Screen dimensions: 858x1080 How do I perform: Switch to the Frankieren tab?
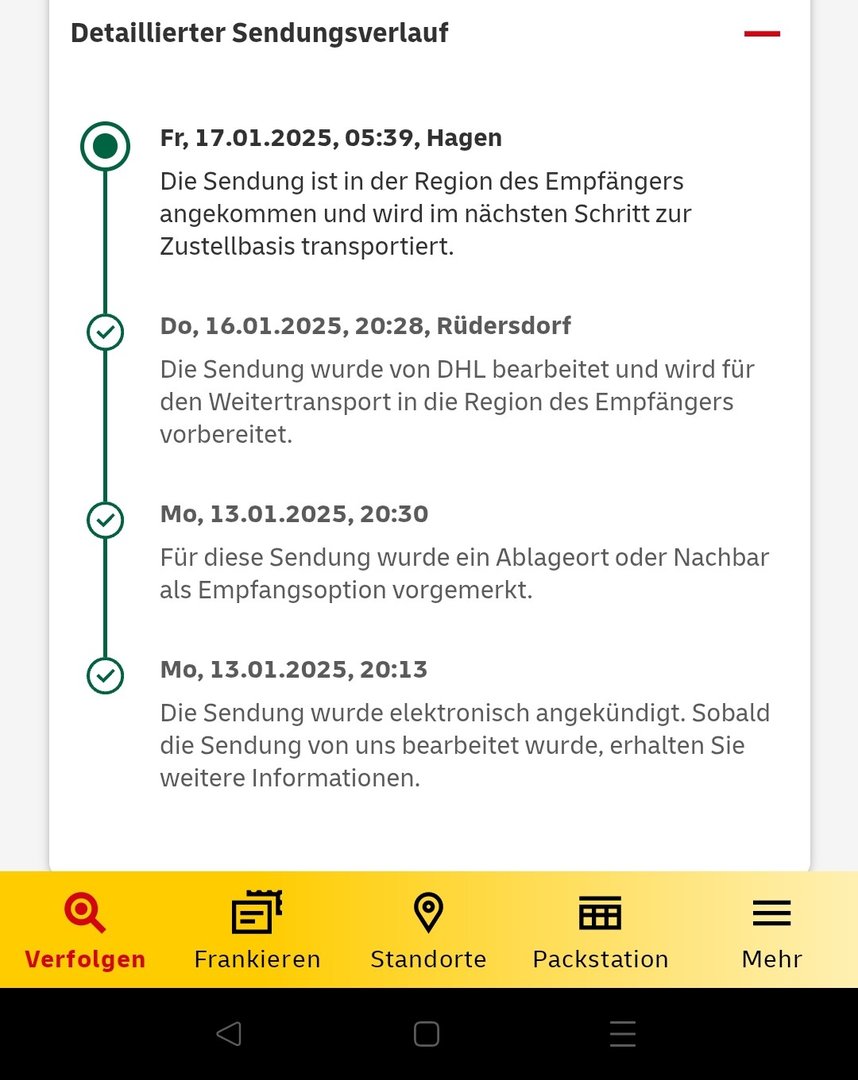pos(257,930)
